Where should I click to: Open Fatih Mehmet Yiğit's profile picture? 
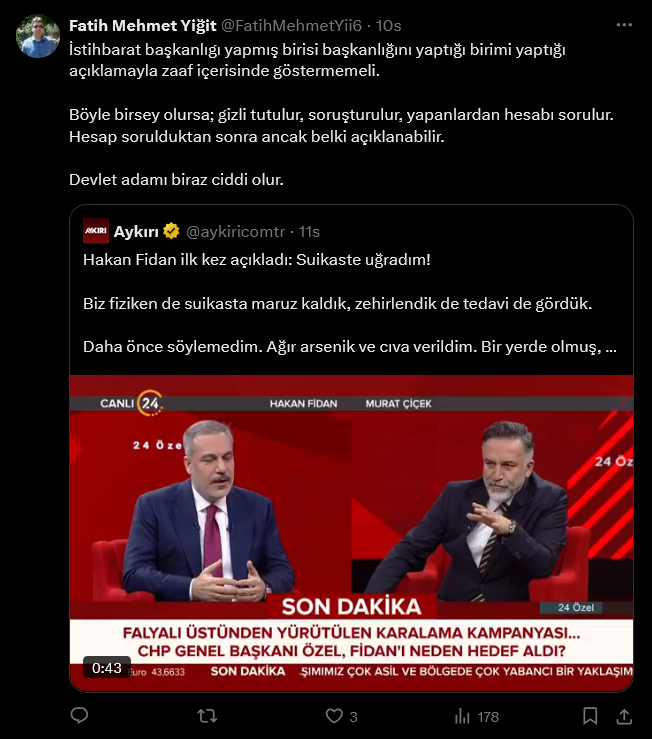pyautogui.click(x=37, y=37)
